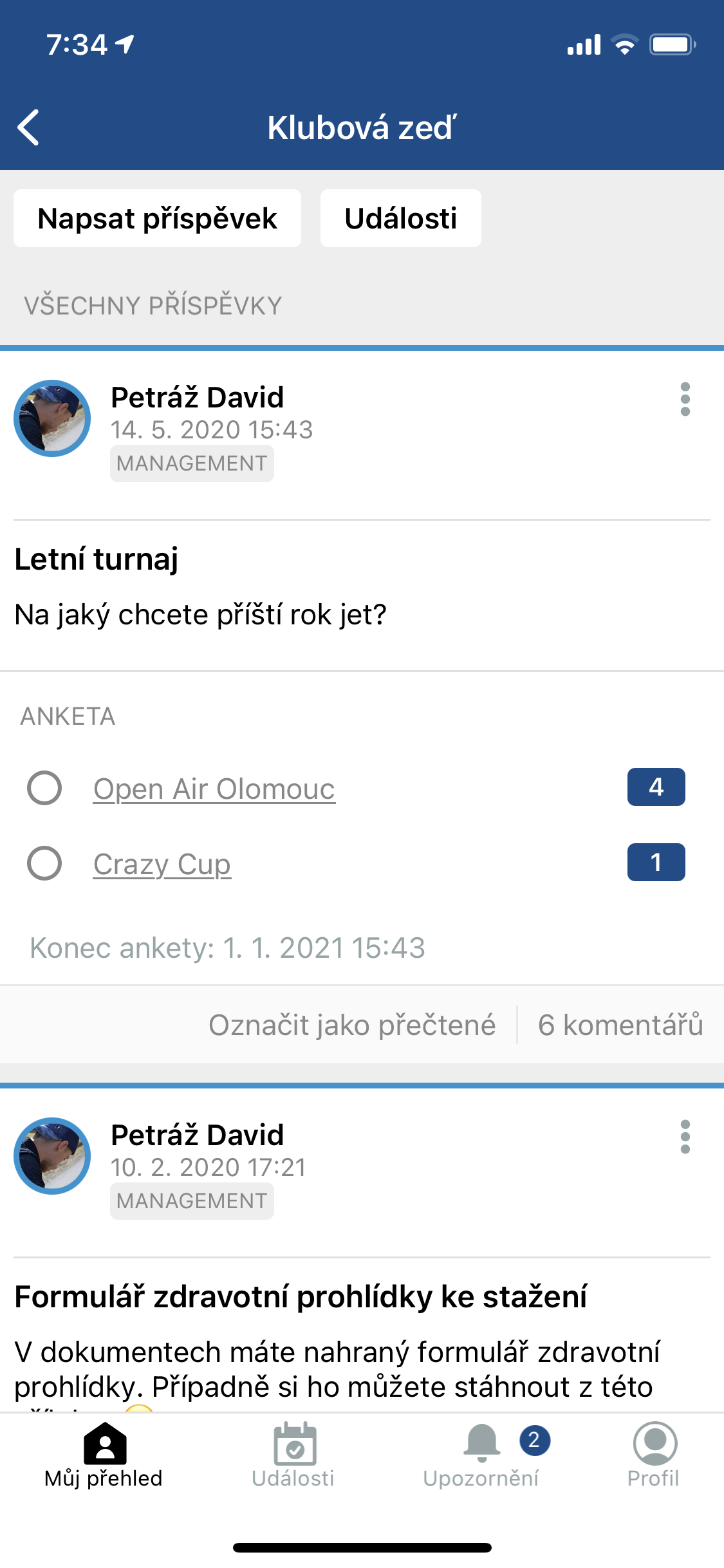
Task: Open overflow menu on Letní turnaj post
Action: (685, 399)
